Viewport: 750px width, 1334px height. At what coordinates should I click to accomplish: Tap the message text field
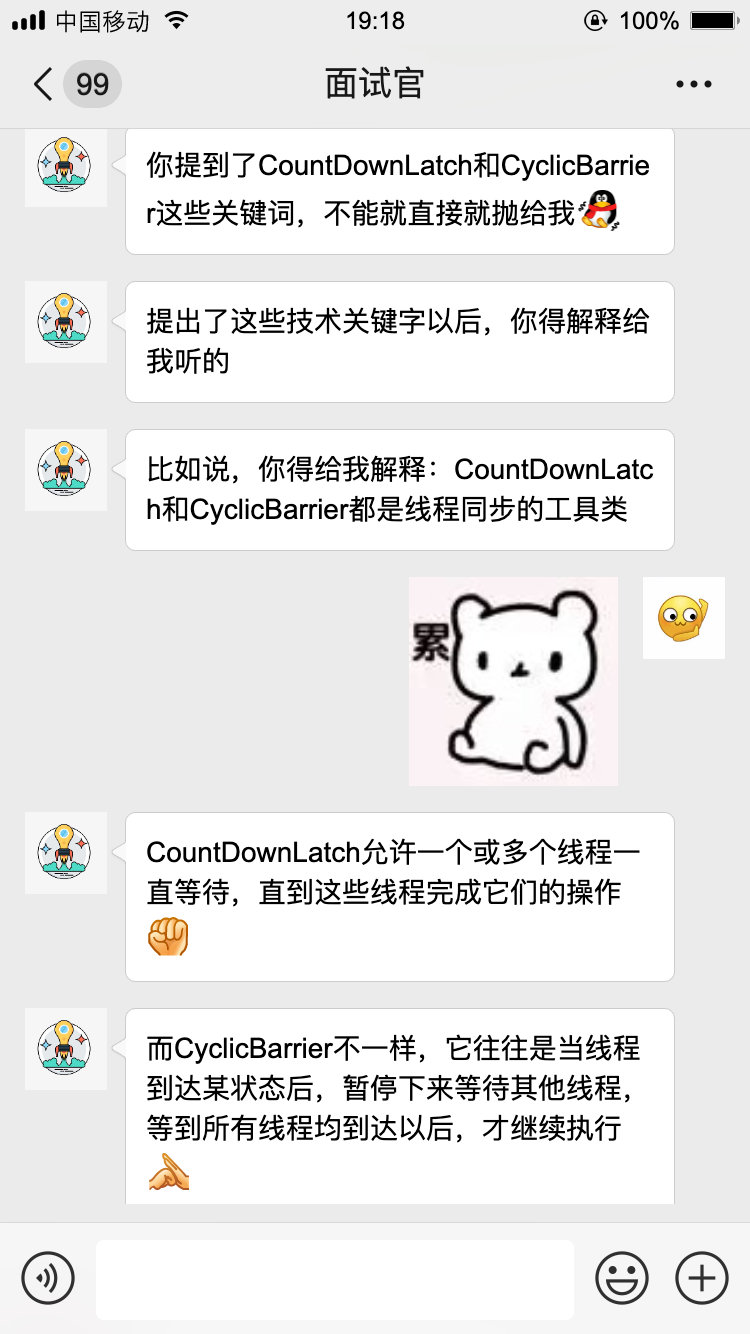coord(335,1278)
